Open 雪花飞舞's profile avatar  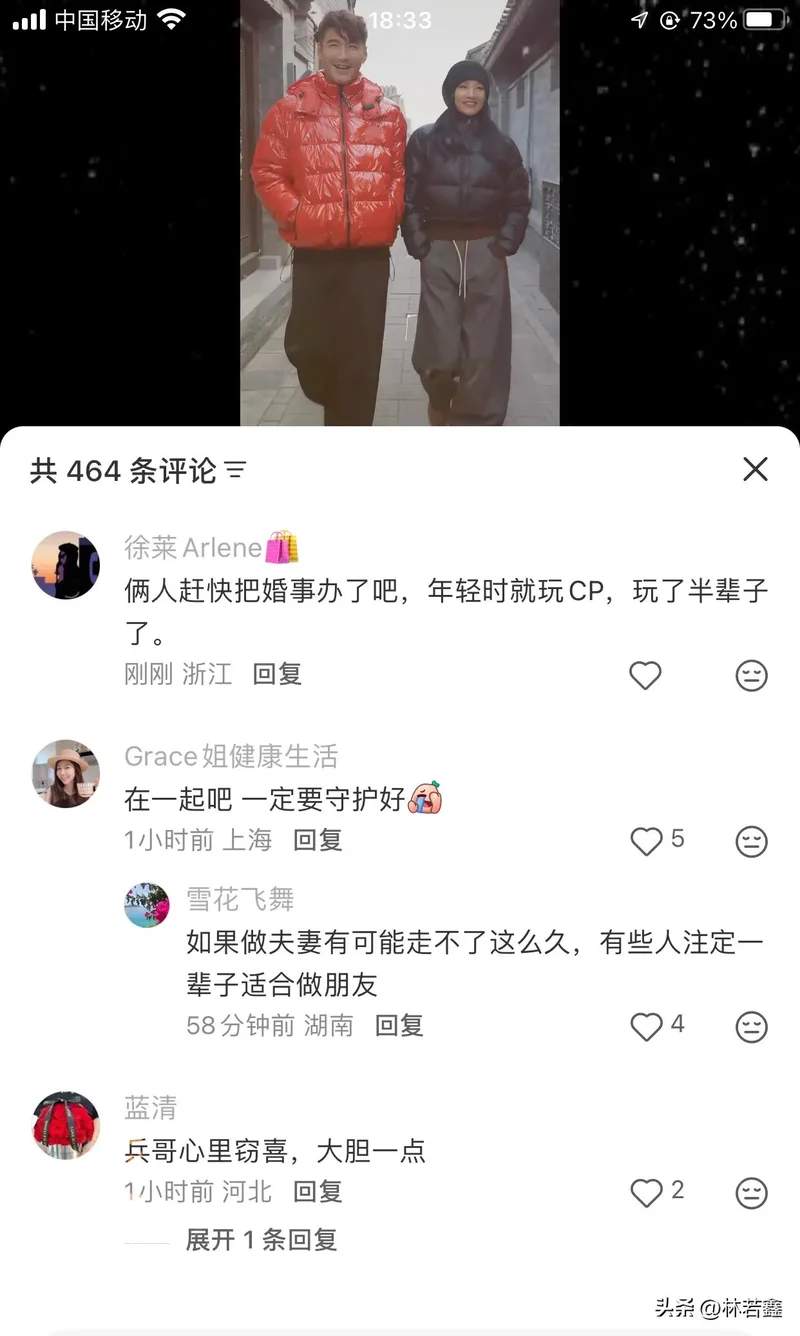point(147,905)
